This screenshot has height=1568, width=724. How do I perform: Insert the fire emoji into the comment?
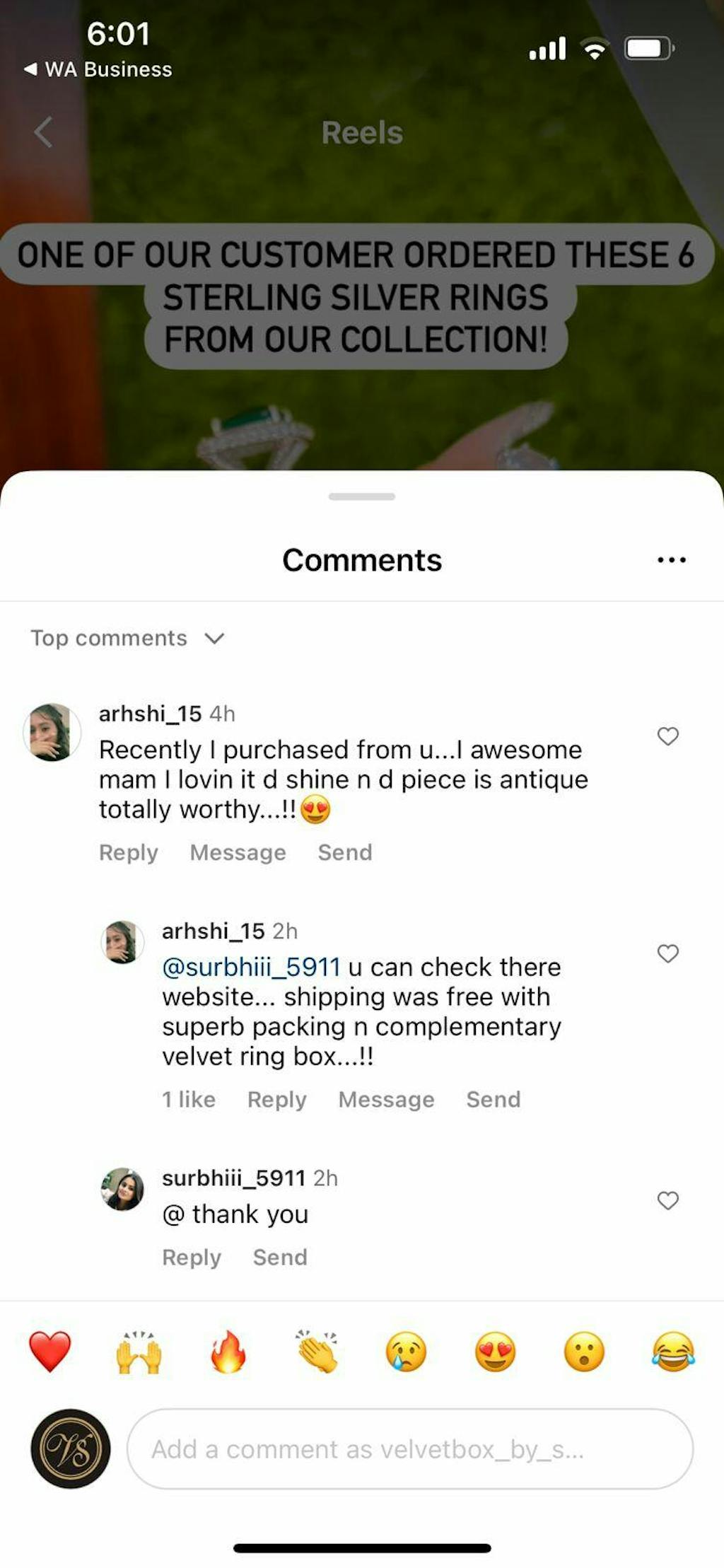tap(228, 1351)
